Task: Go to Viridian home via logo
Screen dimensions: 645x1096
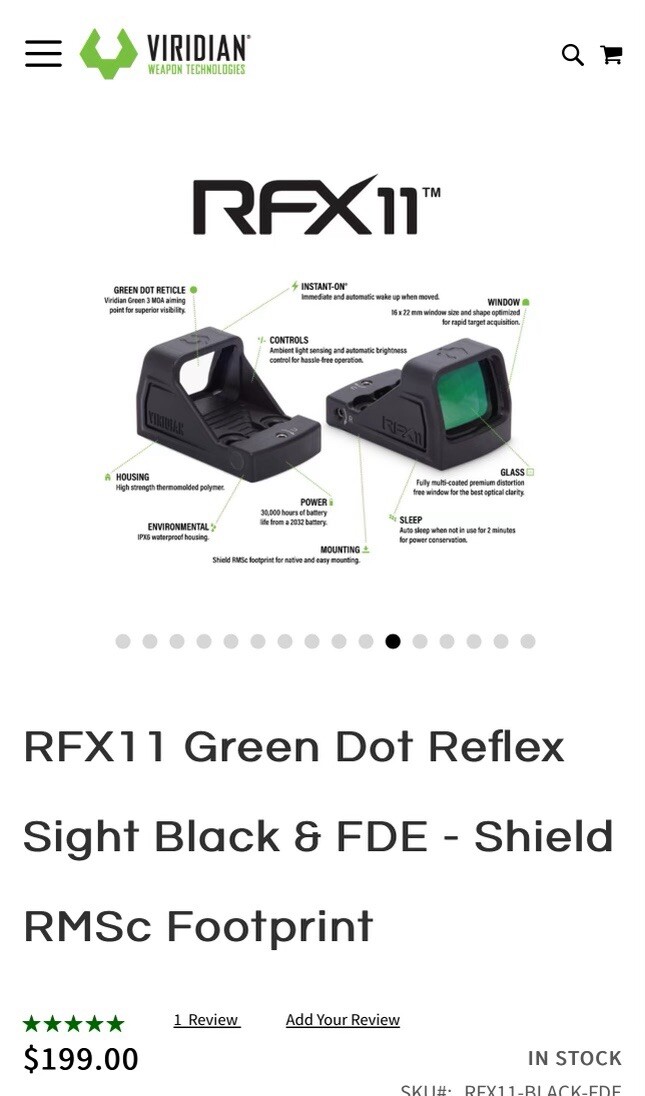Action: (165, 54)
